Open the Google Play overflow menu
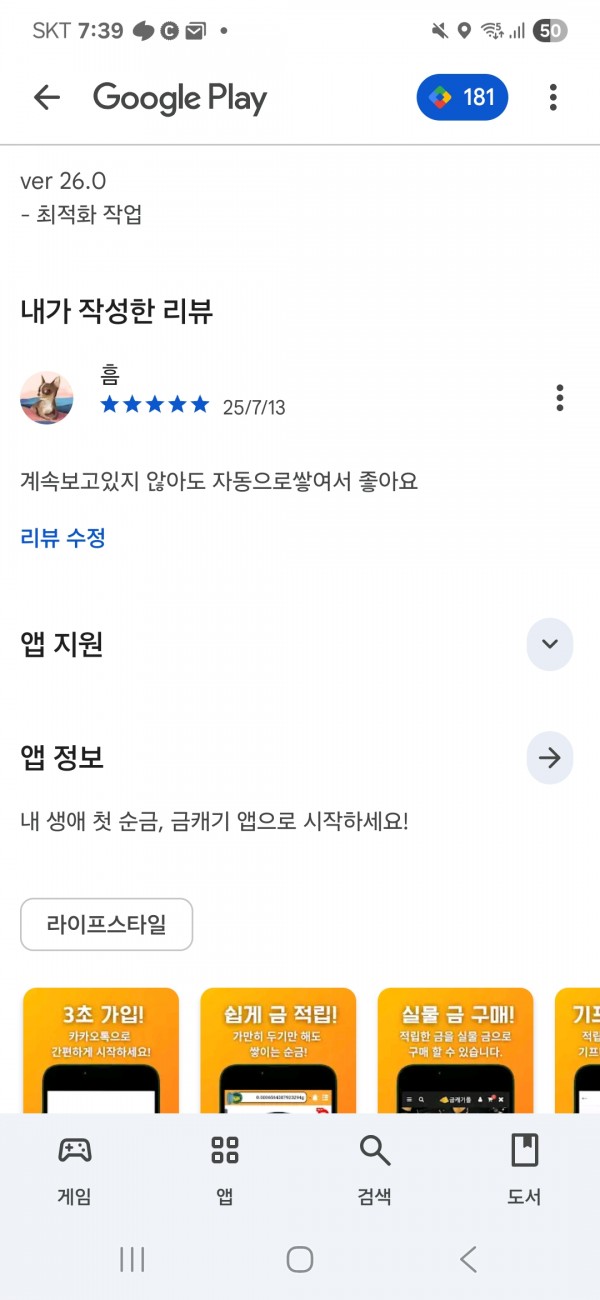The width and height of the screenshot is (600, 1300). (x=553, y=97)
